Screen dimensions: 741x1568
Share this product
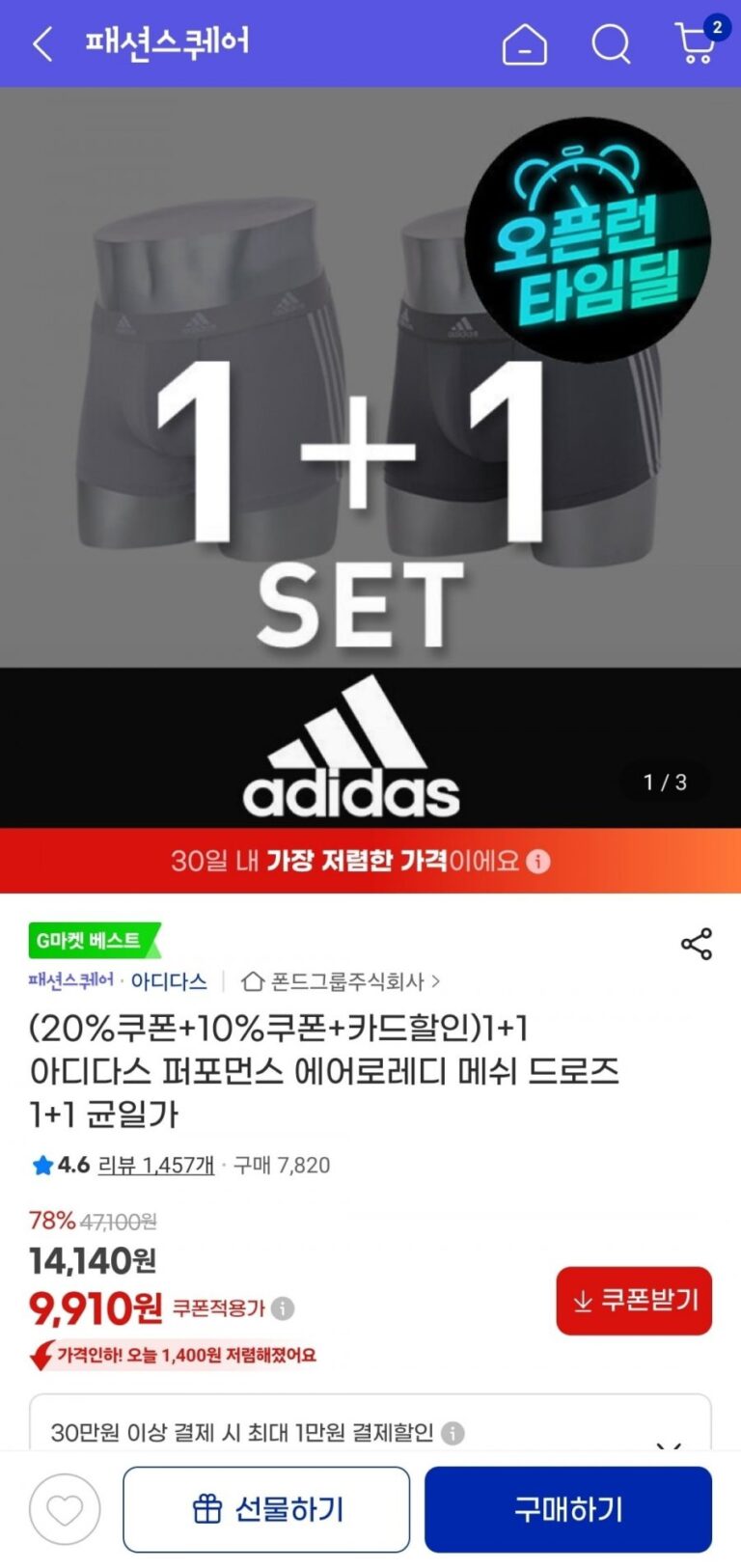pyautogui.click(x=696, y=944)
